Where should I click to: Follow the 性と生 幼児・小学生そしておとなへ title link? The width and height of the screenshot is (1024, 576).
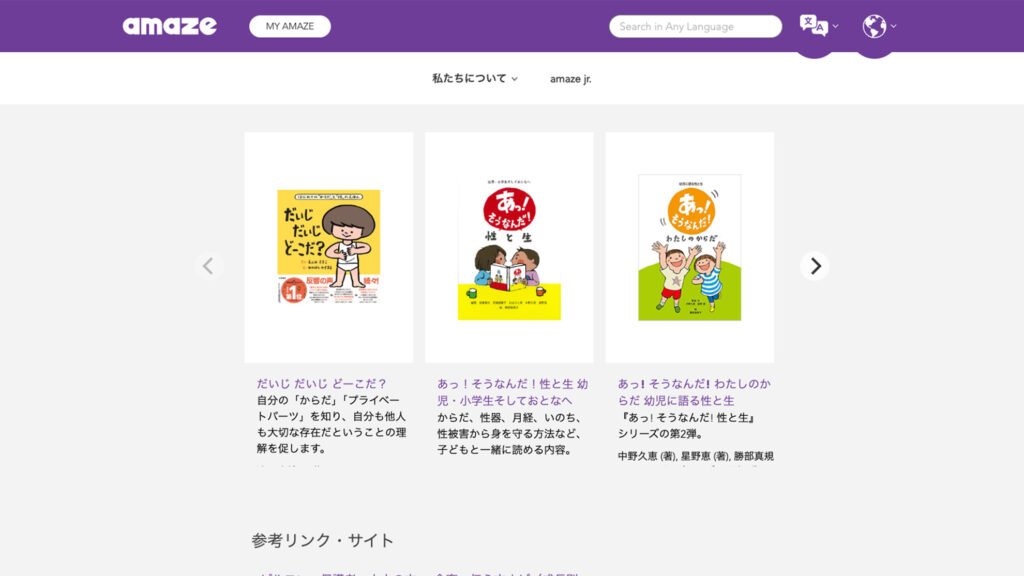512,391
